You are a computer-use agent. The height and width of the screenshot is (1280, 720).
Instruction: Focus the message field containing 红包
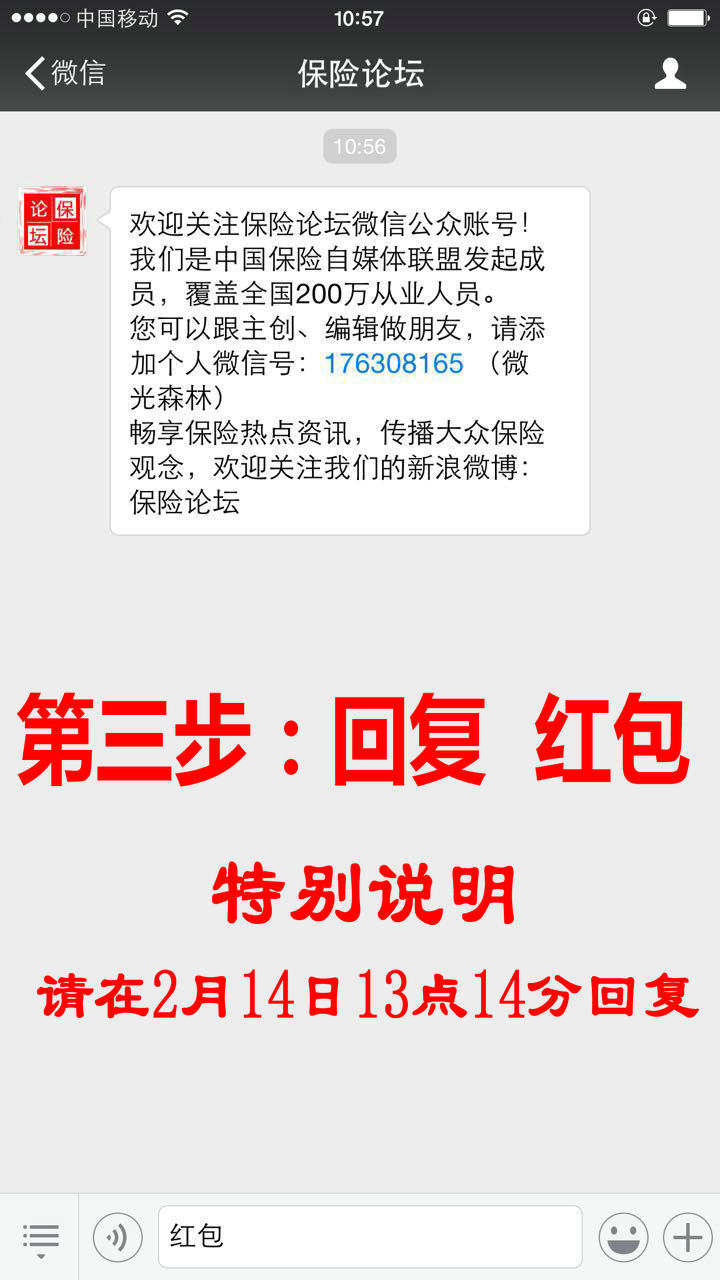tap(370, 1237)
